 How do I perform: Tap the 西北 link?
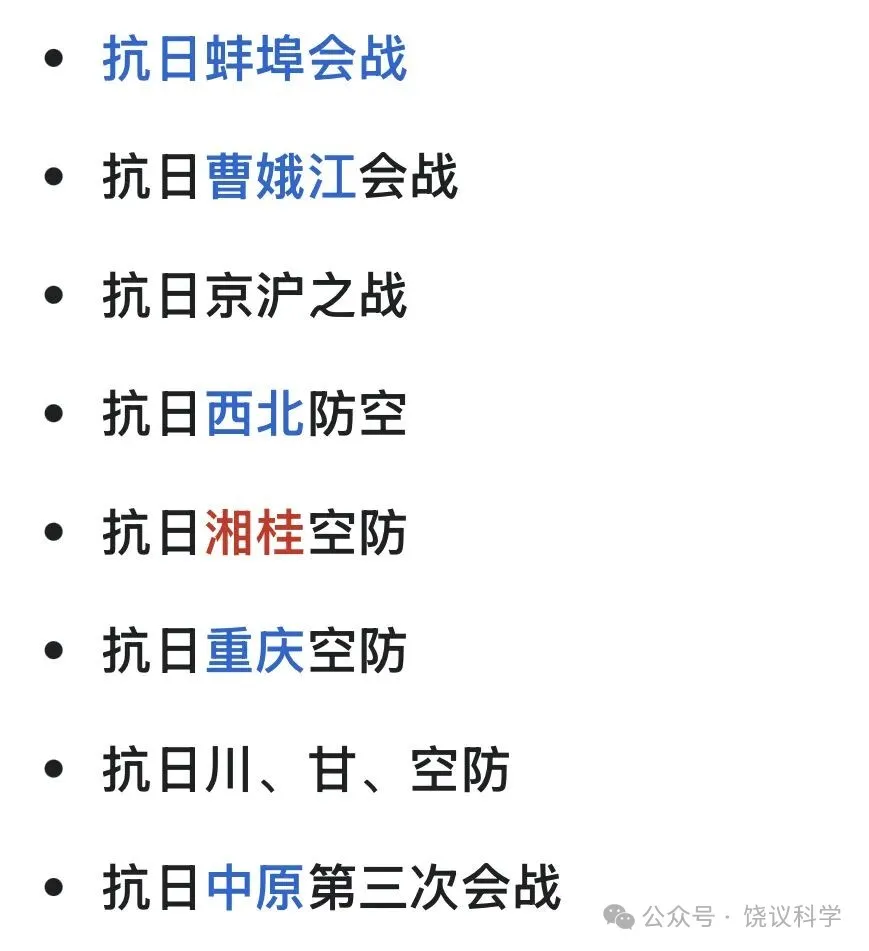254,415
